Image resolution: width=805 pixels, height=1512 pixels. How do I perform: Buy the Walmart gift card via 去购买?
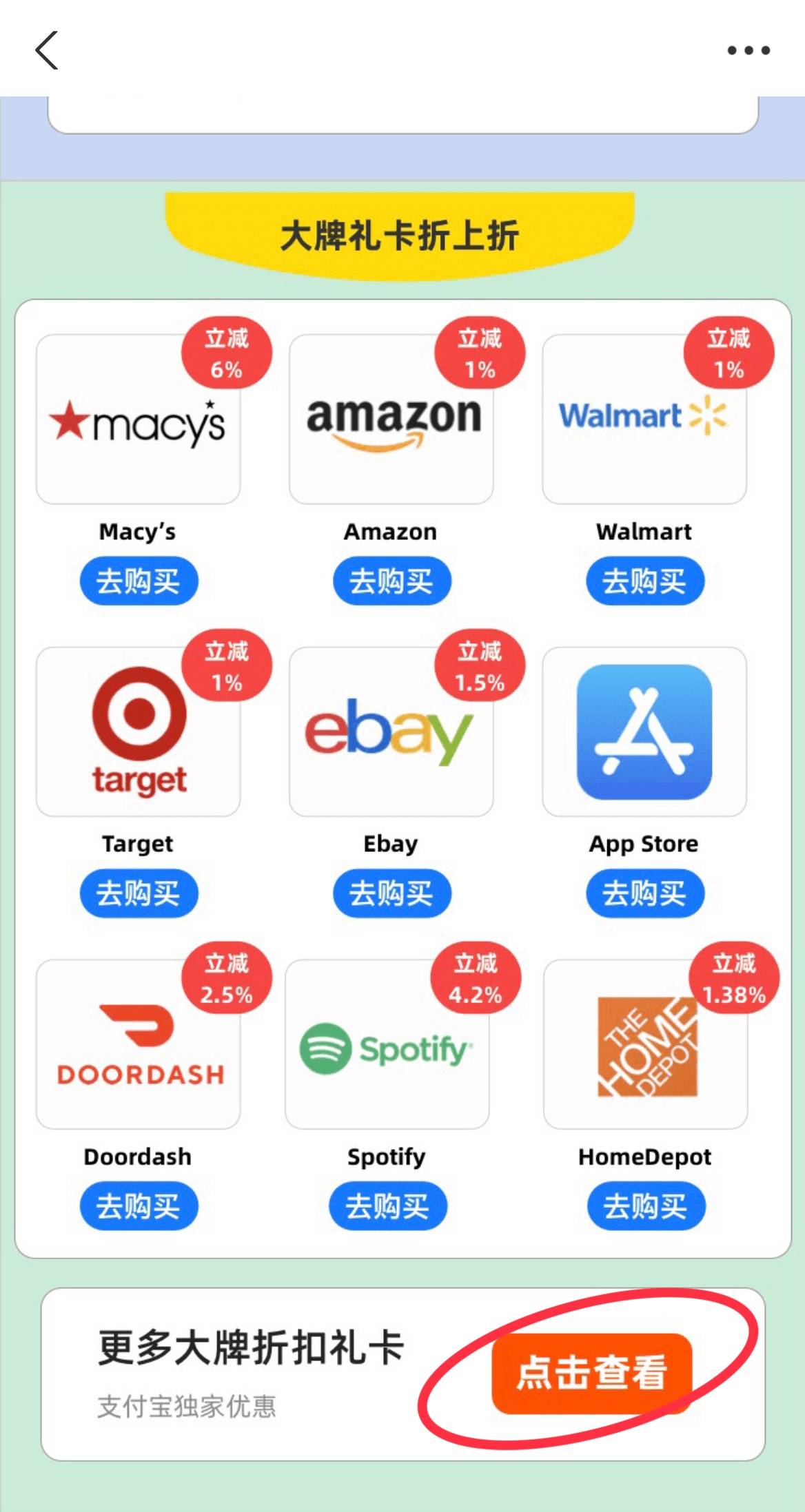[x=645, y=581]
